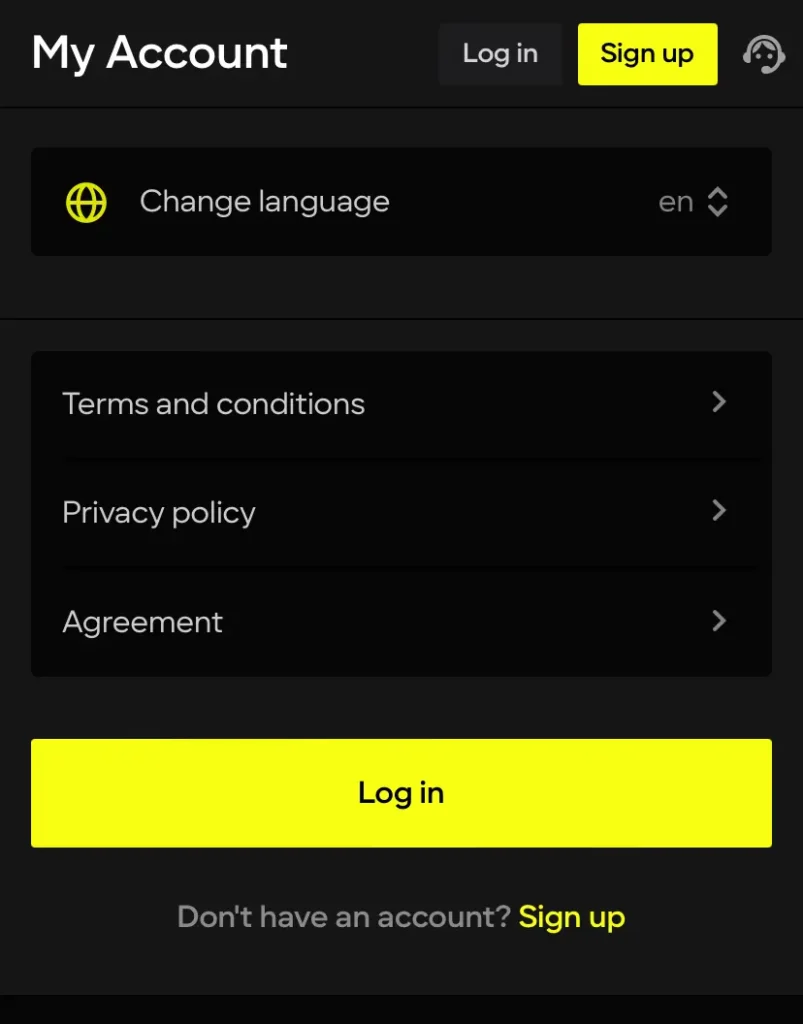Image resolution: width=803 pixels, height=1024 pixels.
Task: Open the Terms and conditions page
Action: (x=213, y=403)
